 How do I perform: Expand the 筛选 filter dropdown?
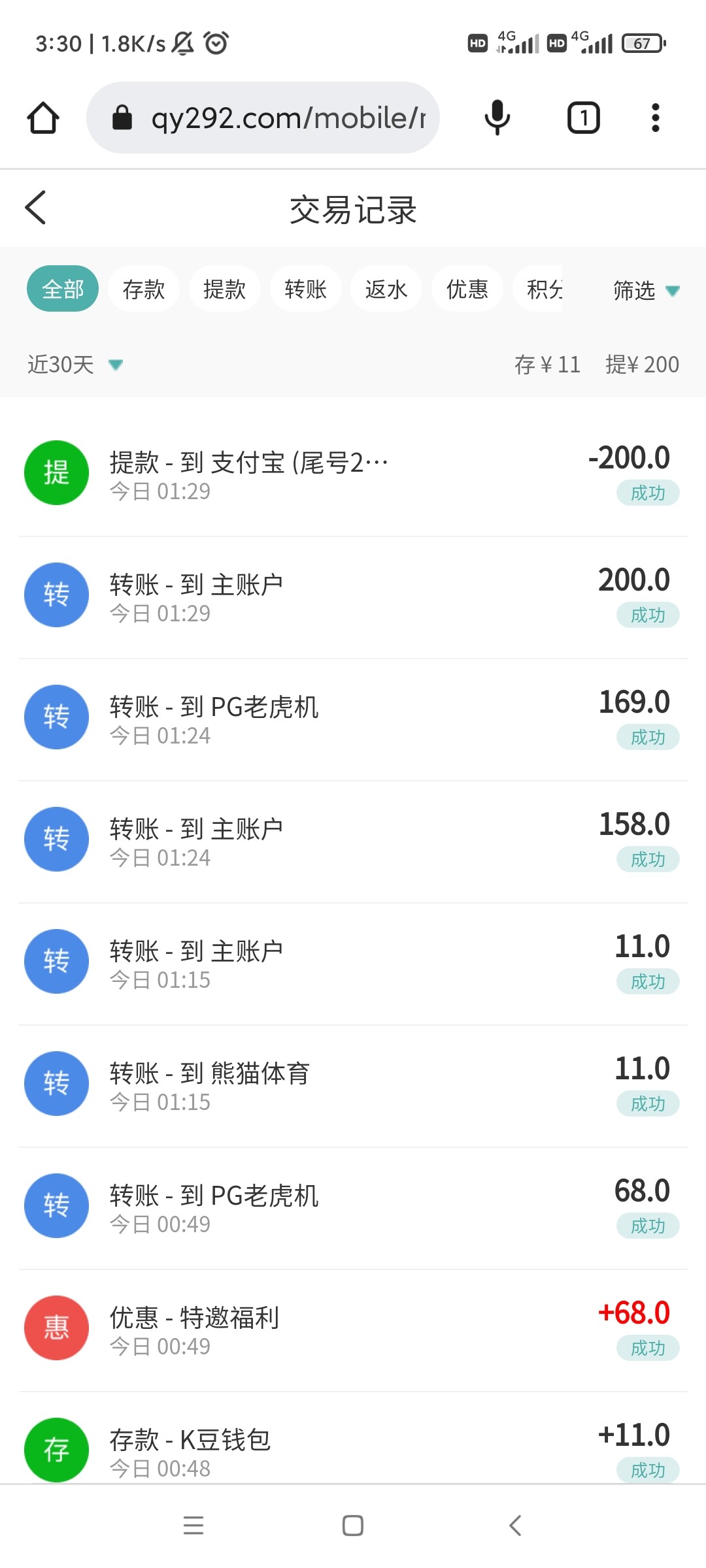[x=645, y=290]
